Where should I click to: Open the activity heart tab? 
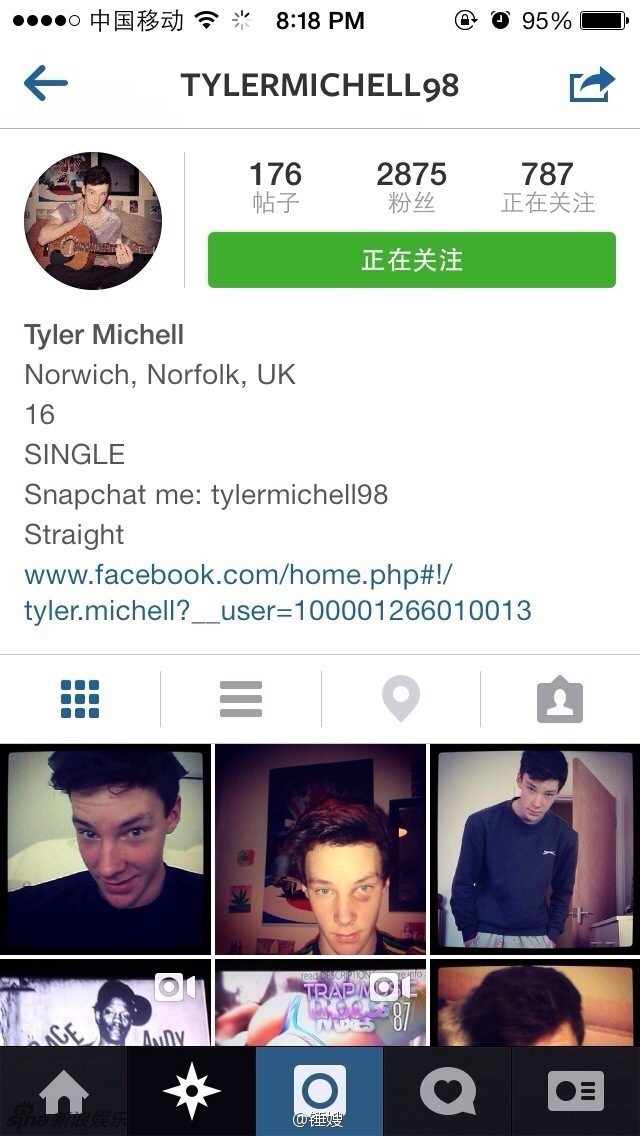click(447, 1091)
